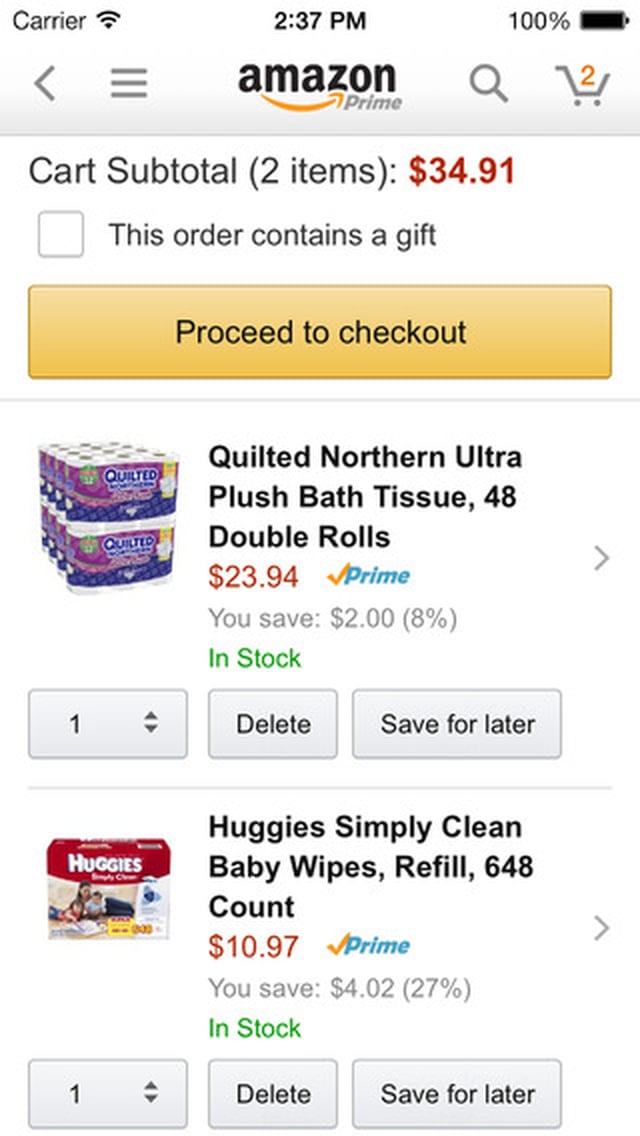
Task: Open search with the magnifier icon
Action: click(x=488, y=84)
